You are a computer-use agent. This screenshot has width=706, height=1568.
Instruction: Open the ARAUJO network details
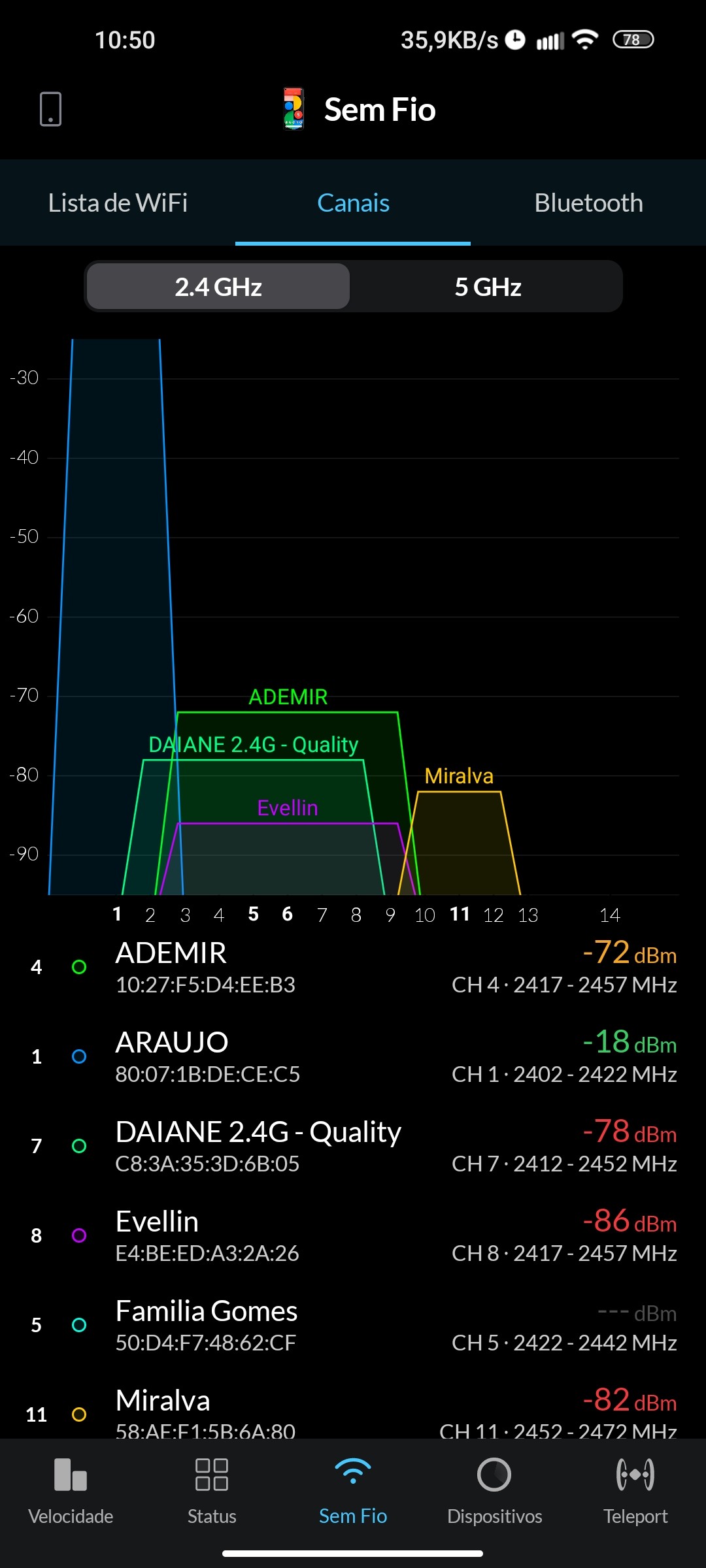point(353,1057)
